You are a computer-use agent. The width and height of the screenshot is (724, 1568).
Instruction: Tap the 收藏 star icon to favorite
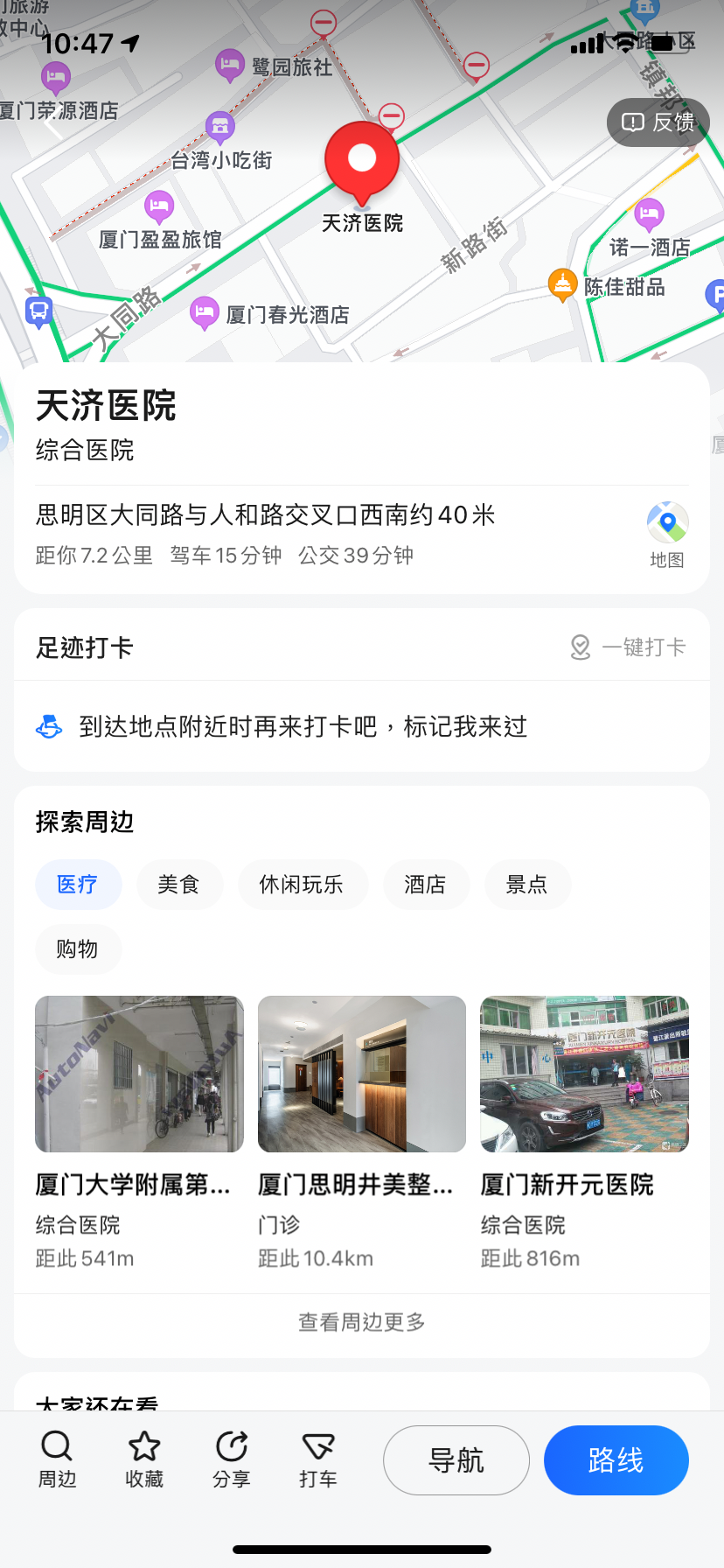click(x=143, y=1450)
